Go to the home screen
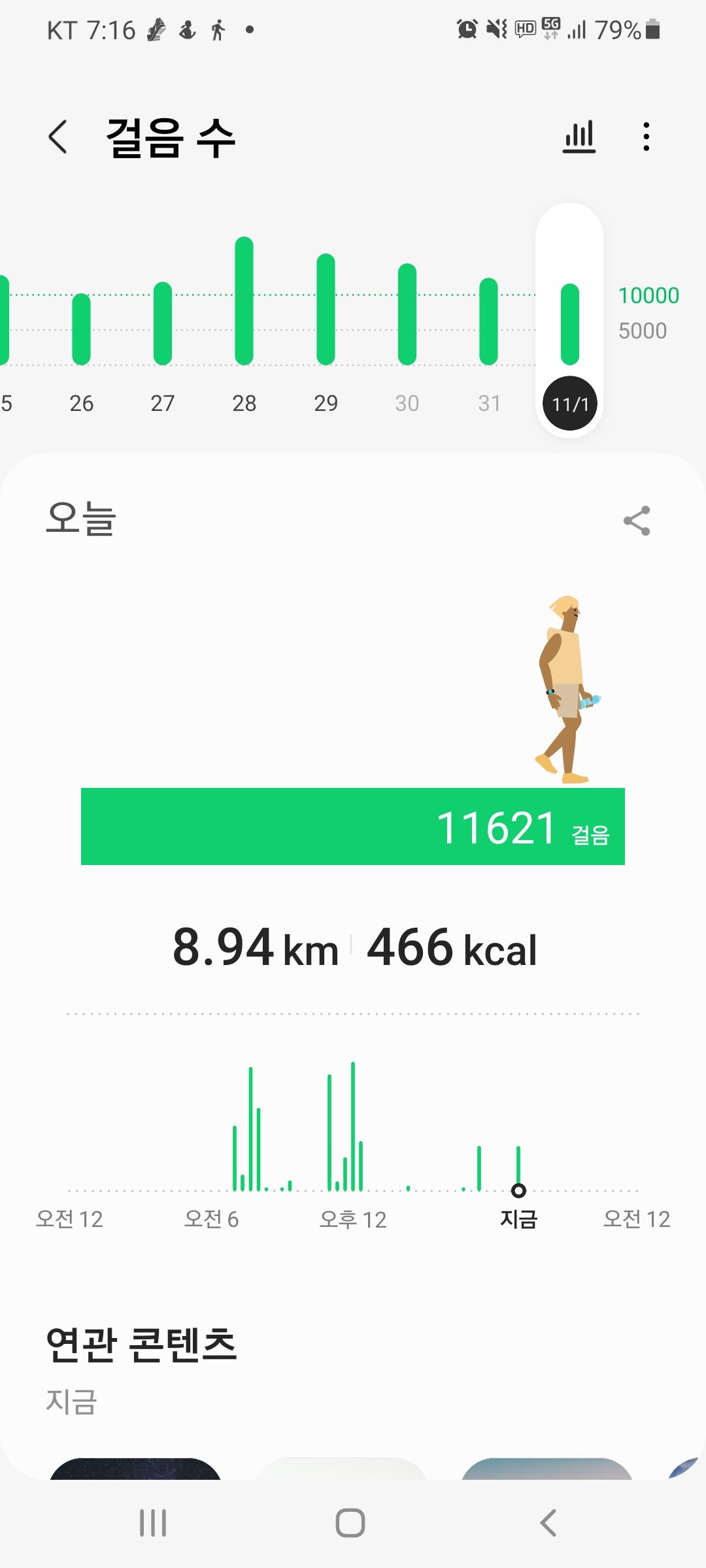Image resolution: width=706 pixels, height=1568 pixels. pos(350,1522)
